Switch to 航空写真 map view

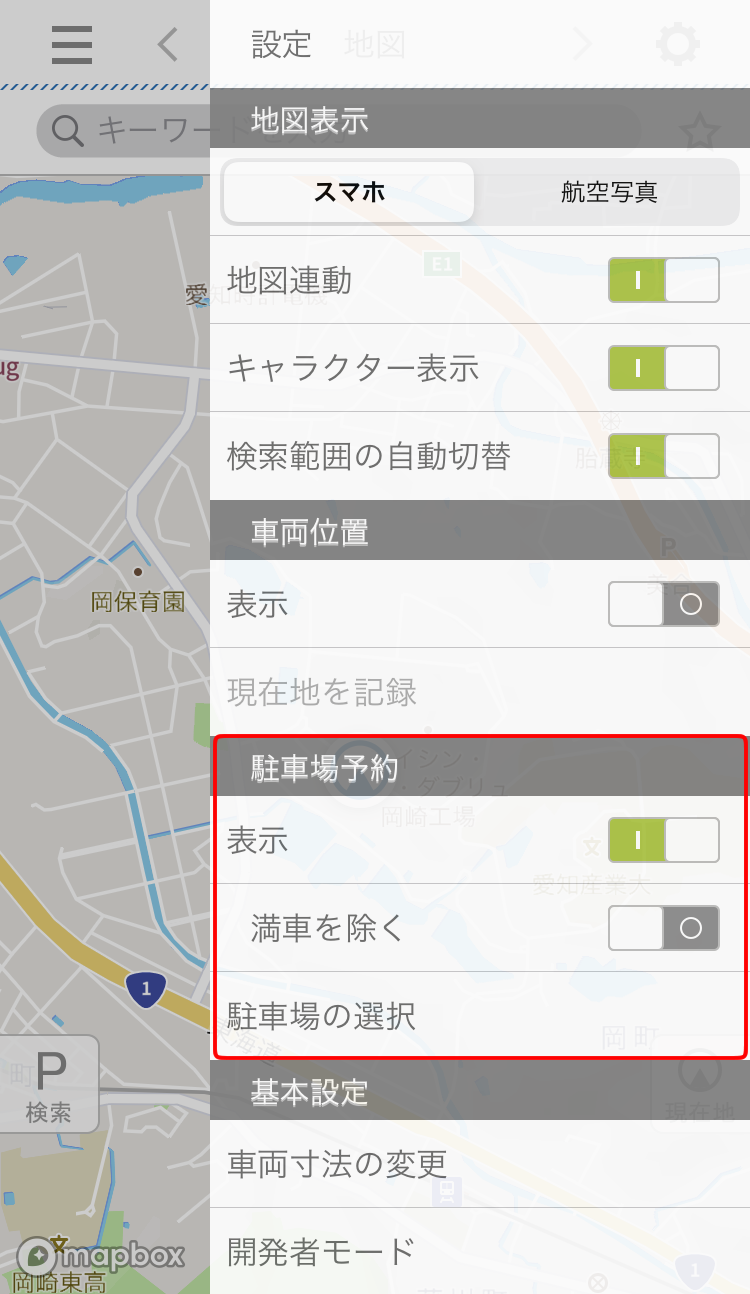tap(609, 192)
